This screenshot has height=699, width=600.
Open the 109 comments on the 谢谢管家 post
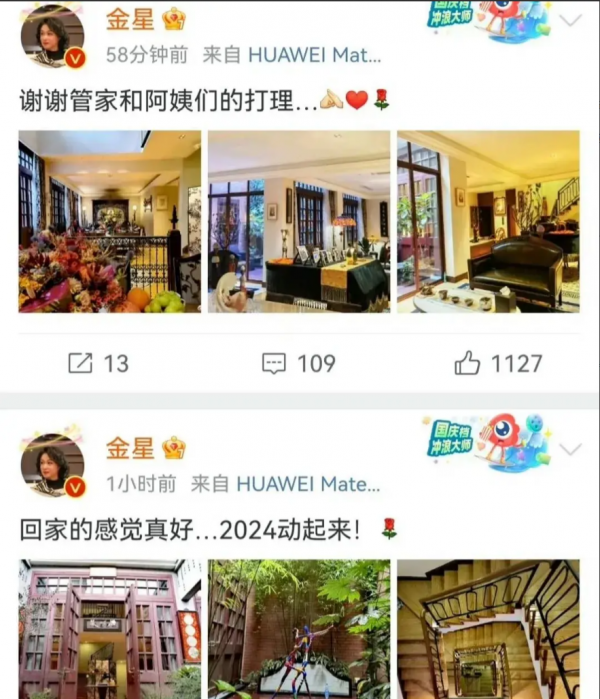[298, 363]
